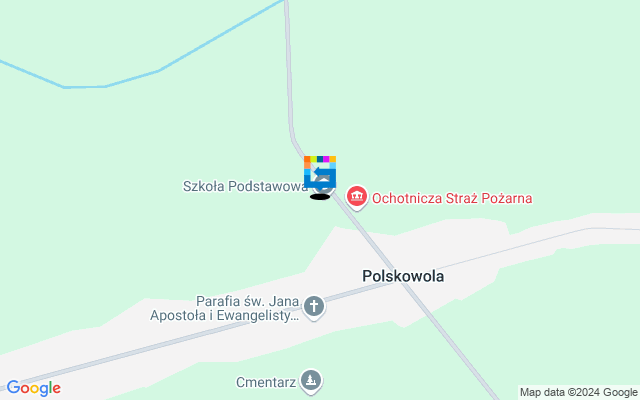The height and width of the screenshot is (400, 640).
Task: Tap the colorful custom pin marker
Action: [320, 172]
